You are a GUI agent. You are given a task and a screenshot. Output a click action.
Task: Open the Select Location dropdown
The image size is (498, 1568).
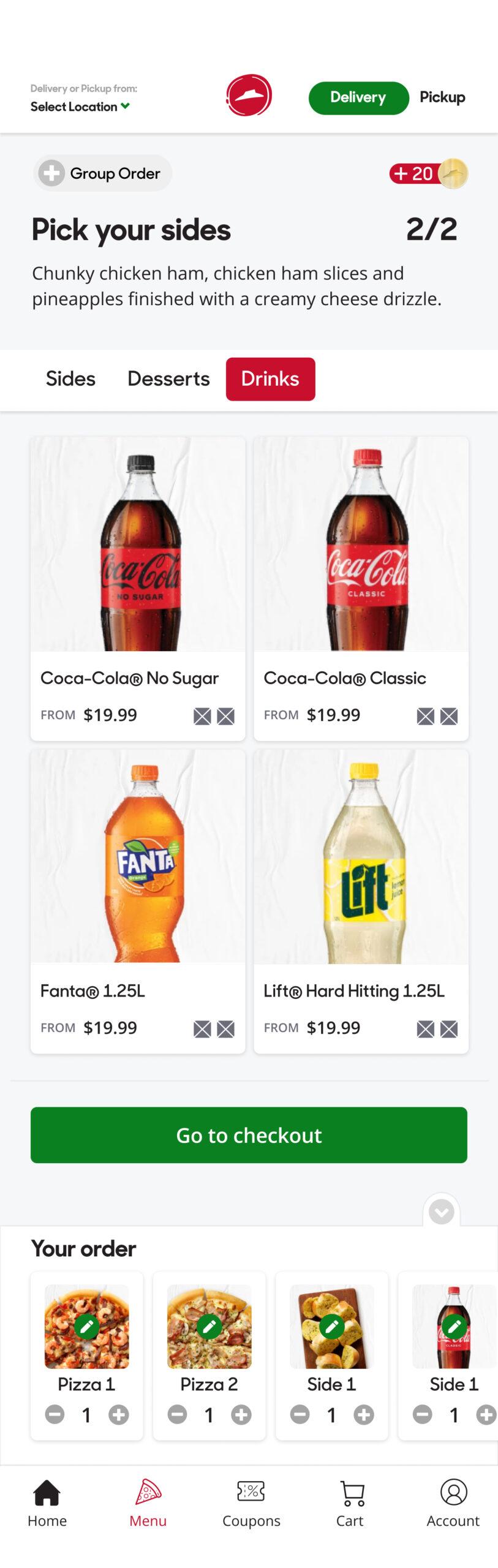(x=80, y=107)
